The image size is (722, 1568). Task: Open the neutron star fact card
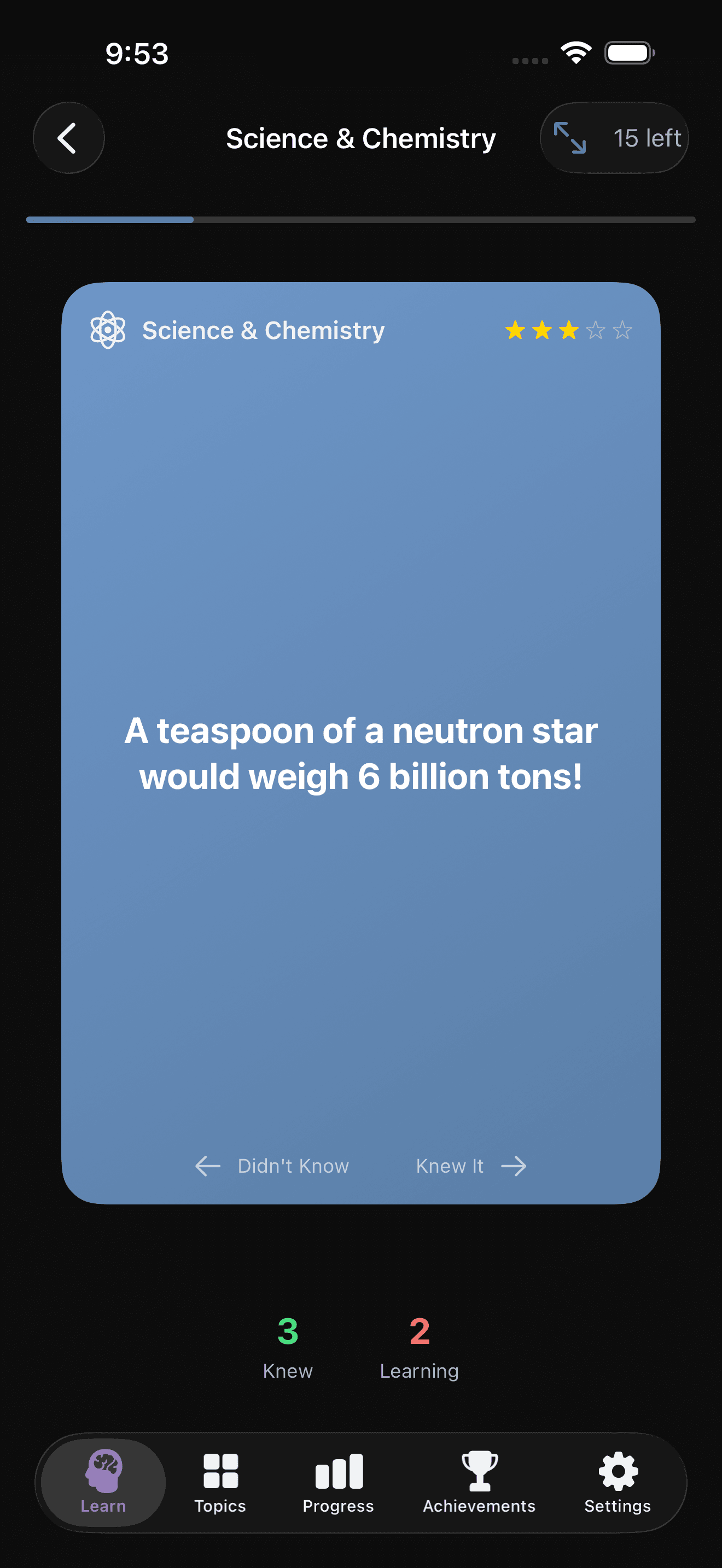tap(360, 753)
